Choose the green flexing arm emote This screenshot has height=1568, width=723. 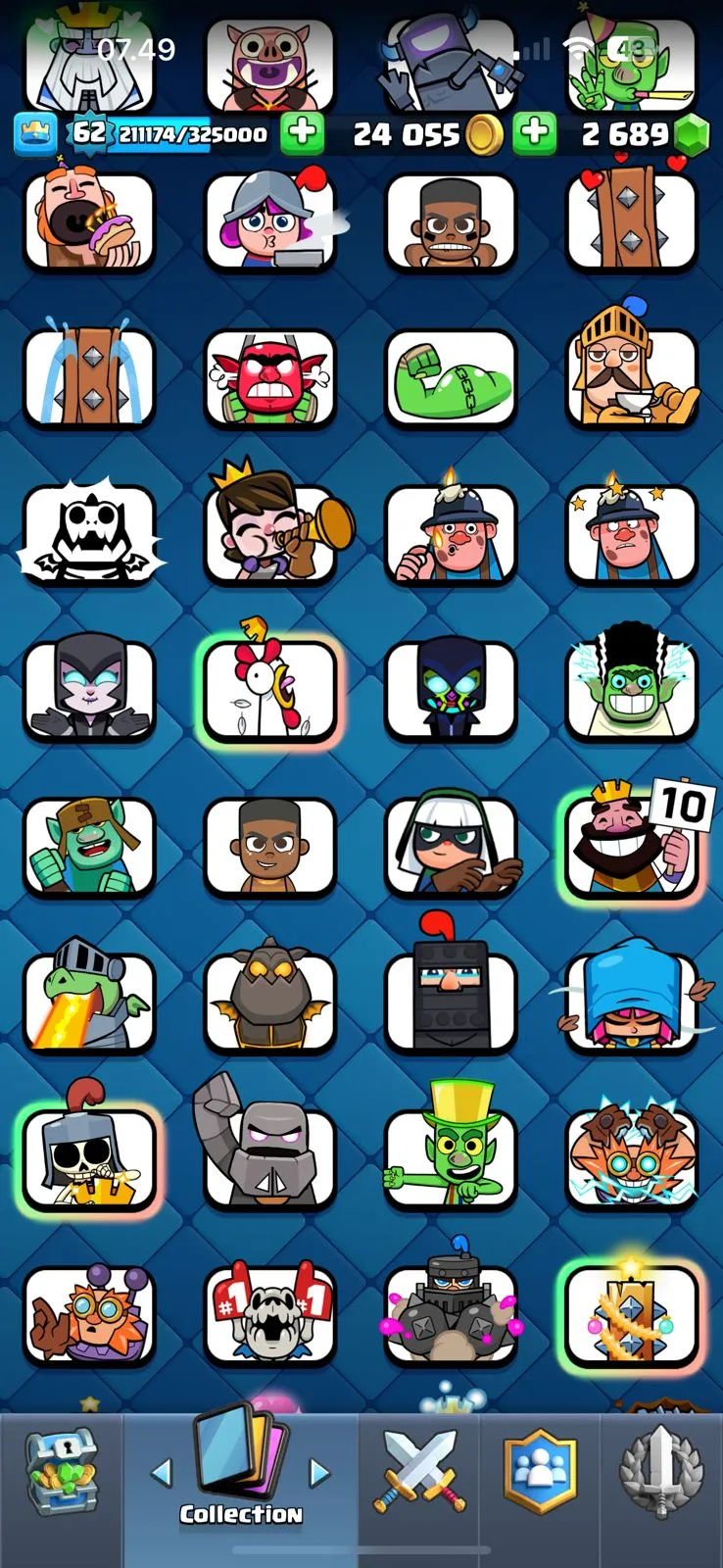(x=451, y=377)
